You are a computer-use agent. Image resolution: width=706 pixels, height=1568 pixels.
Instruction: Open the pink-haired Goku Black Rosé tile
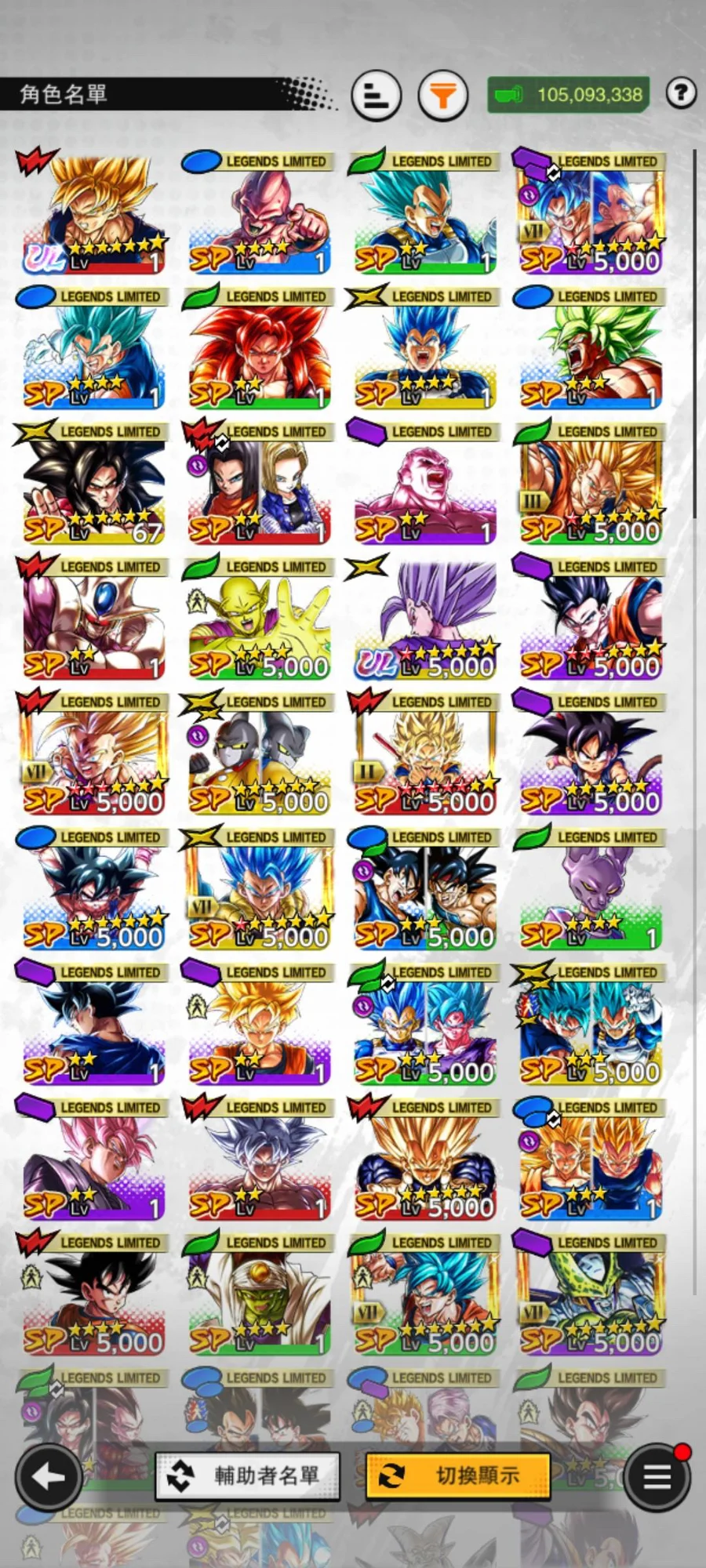click(94, 1160)
